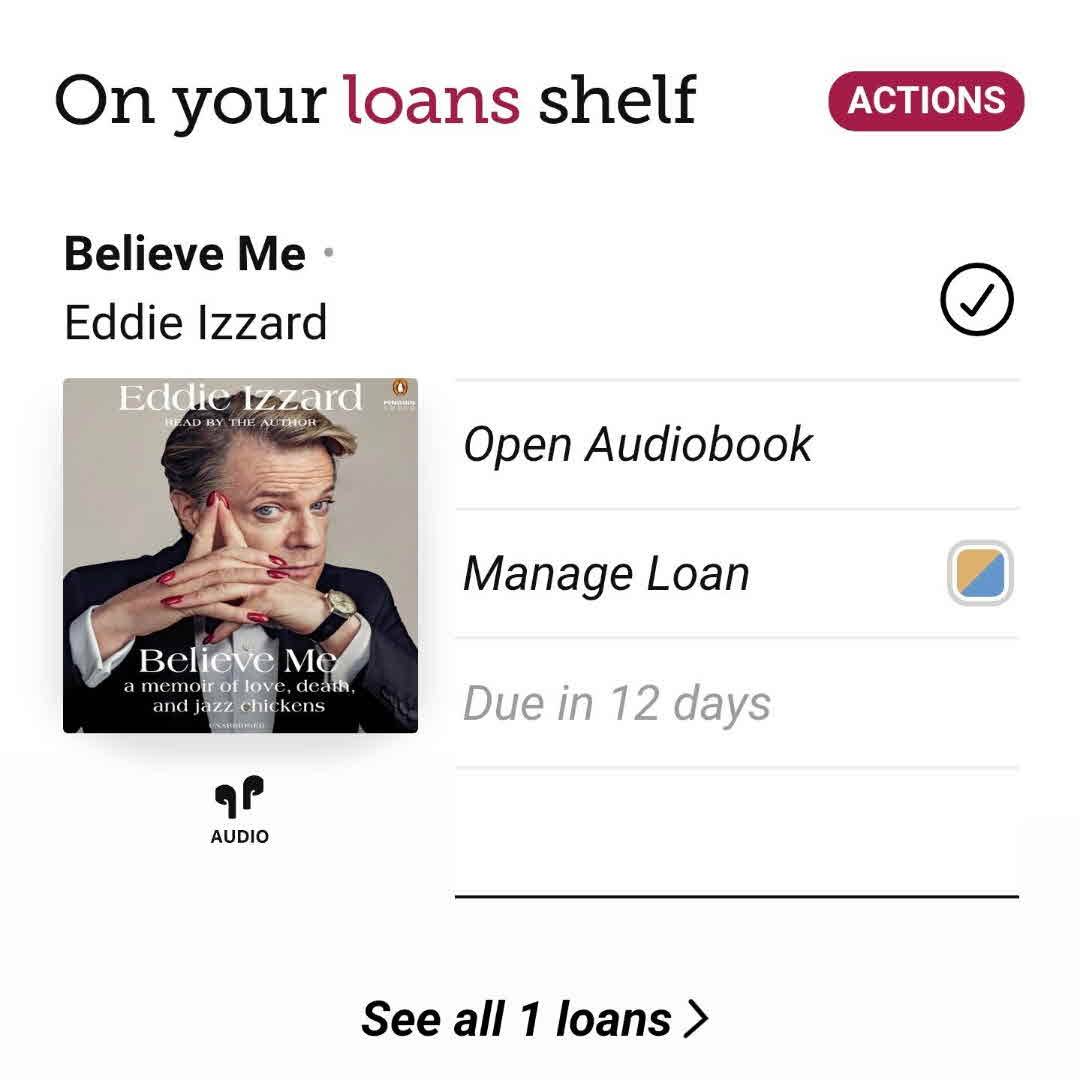Open the Actions menu
Viewport: 1080px width, 1080px height.
[926, 101]
